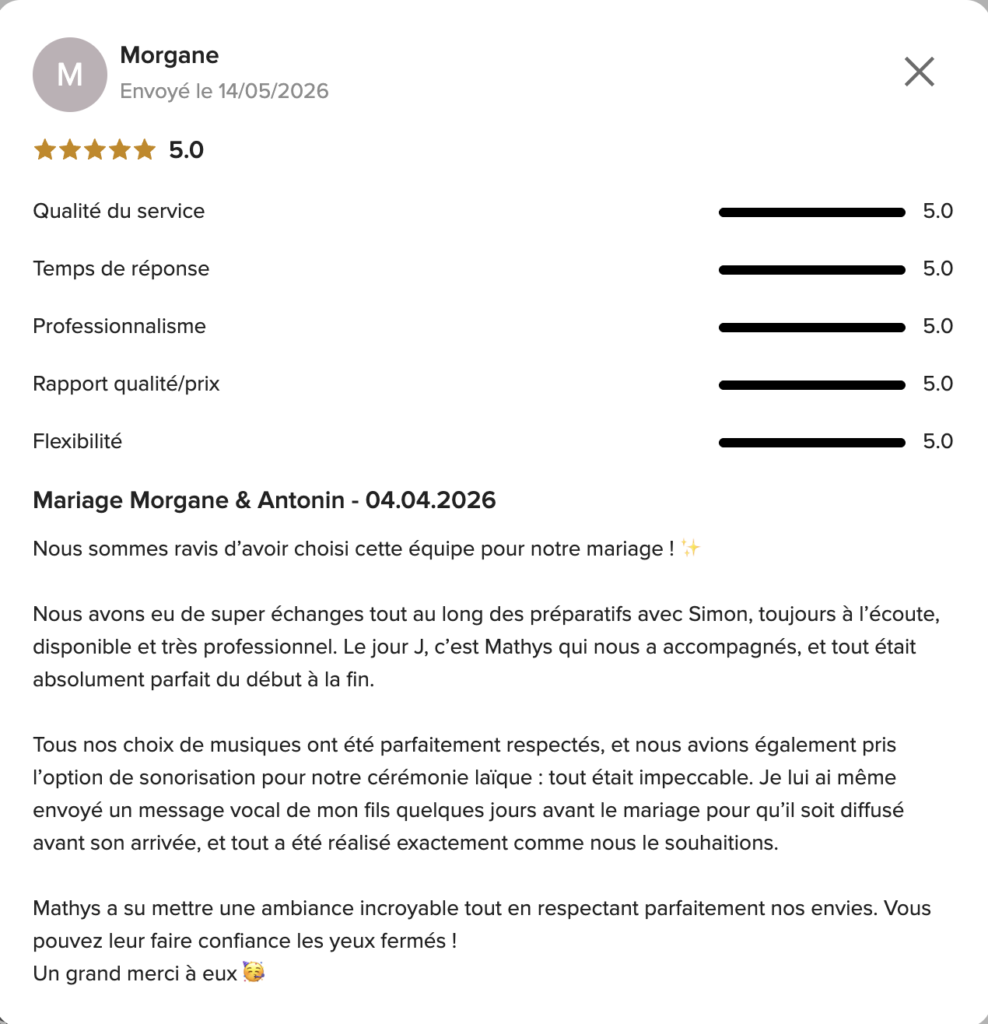Close Morgane's review dialog
Image resolution: width=988 pixels, height=1024 pixels.
[919, 72]
